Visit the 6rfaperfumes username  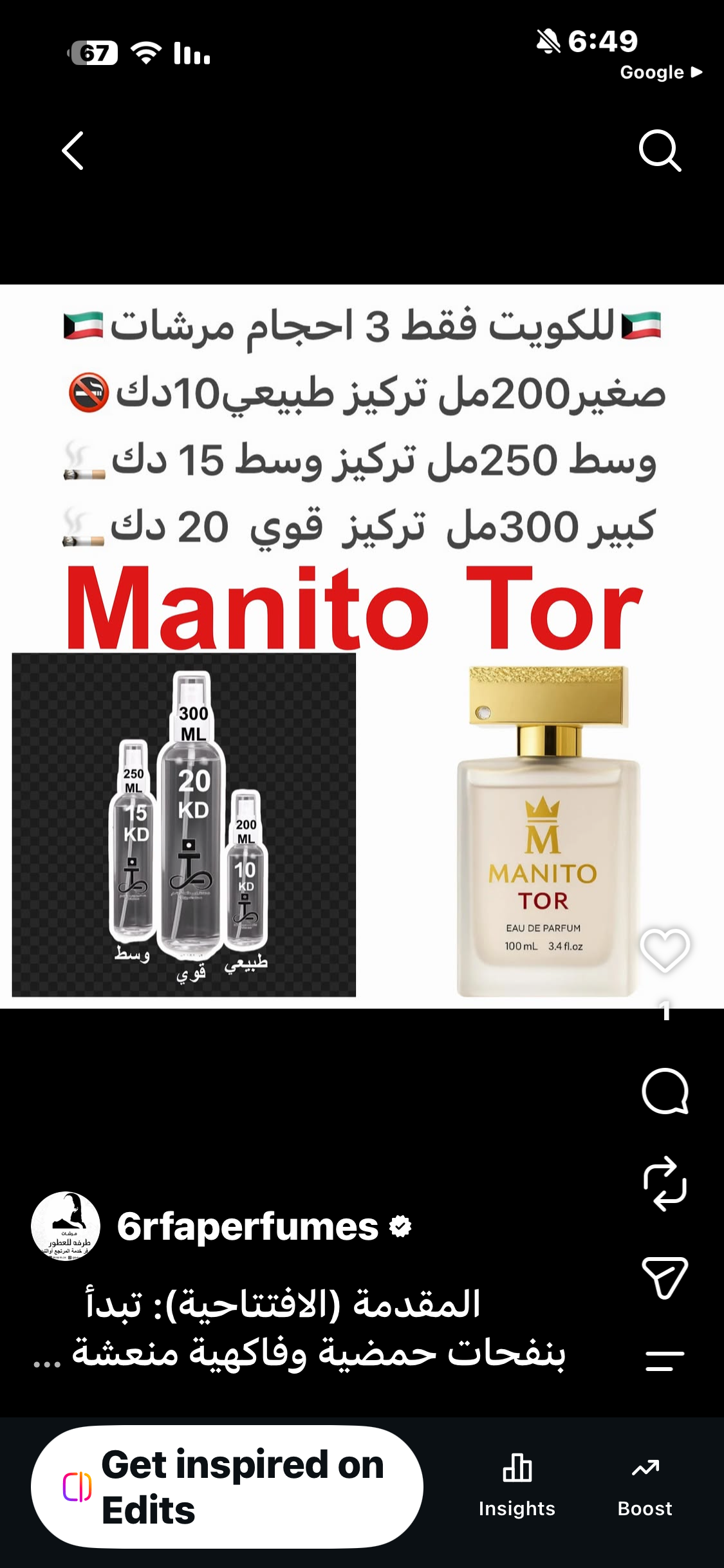click(248, 1227)
